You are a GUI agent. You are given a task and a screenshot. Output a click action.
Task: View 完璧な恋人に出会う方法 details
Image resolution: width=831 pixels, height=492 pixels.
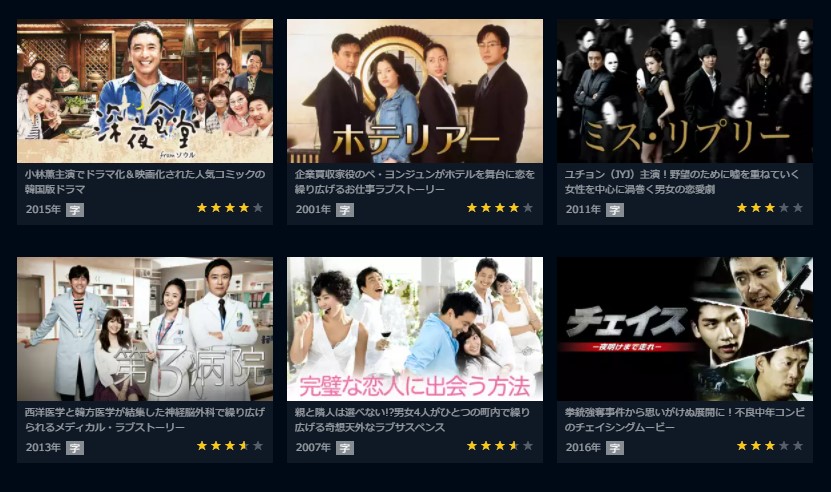click(x=415, y=330)
